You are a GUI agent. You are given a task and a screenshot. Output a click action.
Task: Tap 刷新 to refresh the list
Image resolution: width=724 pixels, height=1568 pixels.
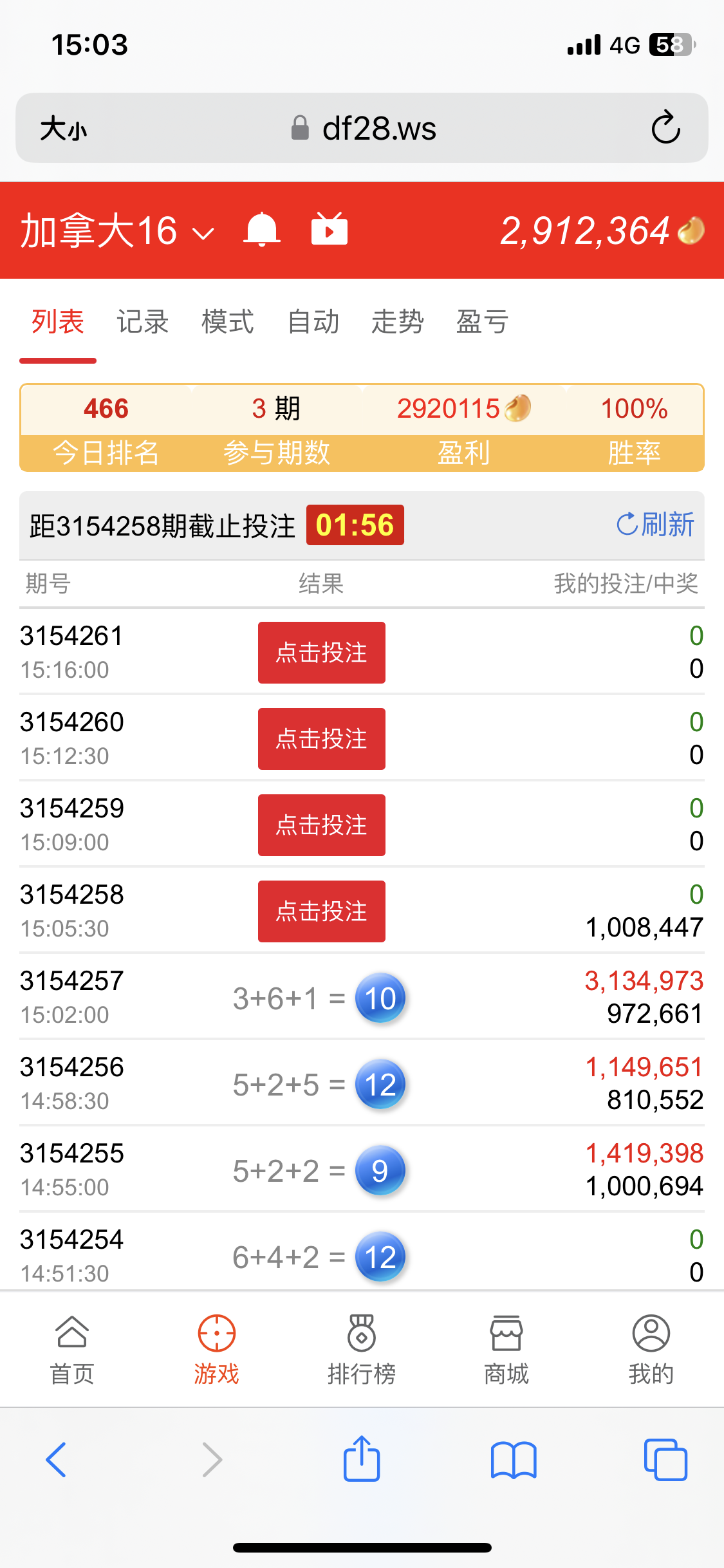[655, 525]
